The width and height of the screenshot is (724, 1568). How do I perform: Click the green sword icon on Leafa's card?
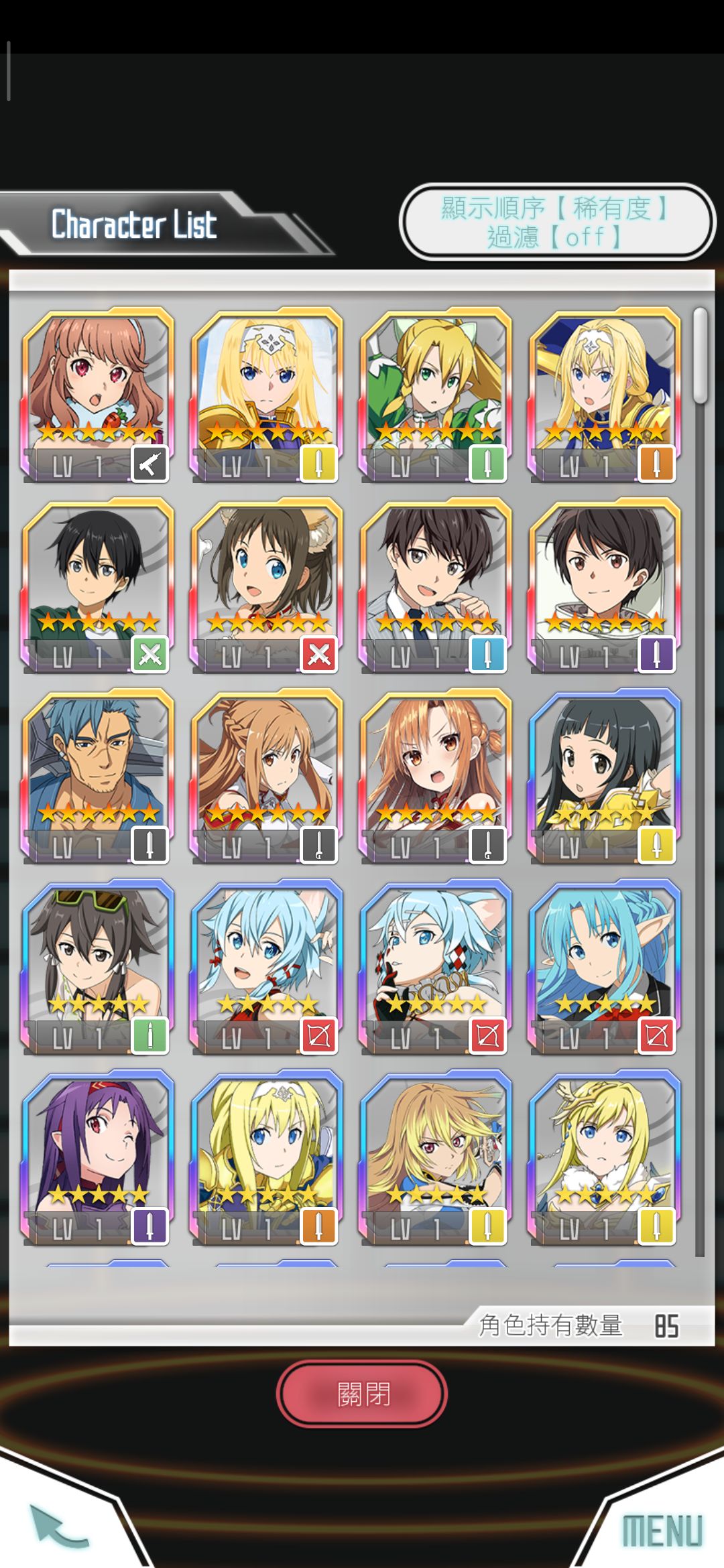[x=488, y=462]
